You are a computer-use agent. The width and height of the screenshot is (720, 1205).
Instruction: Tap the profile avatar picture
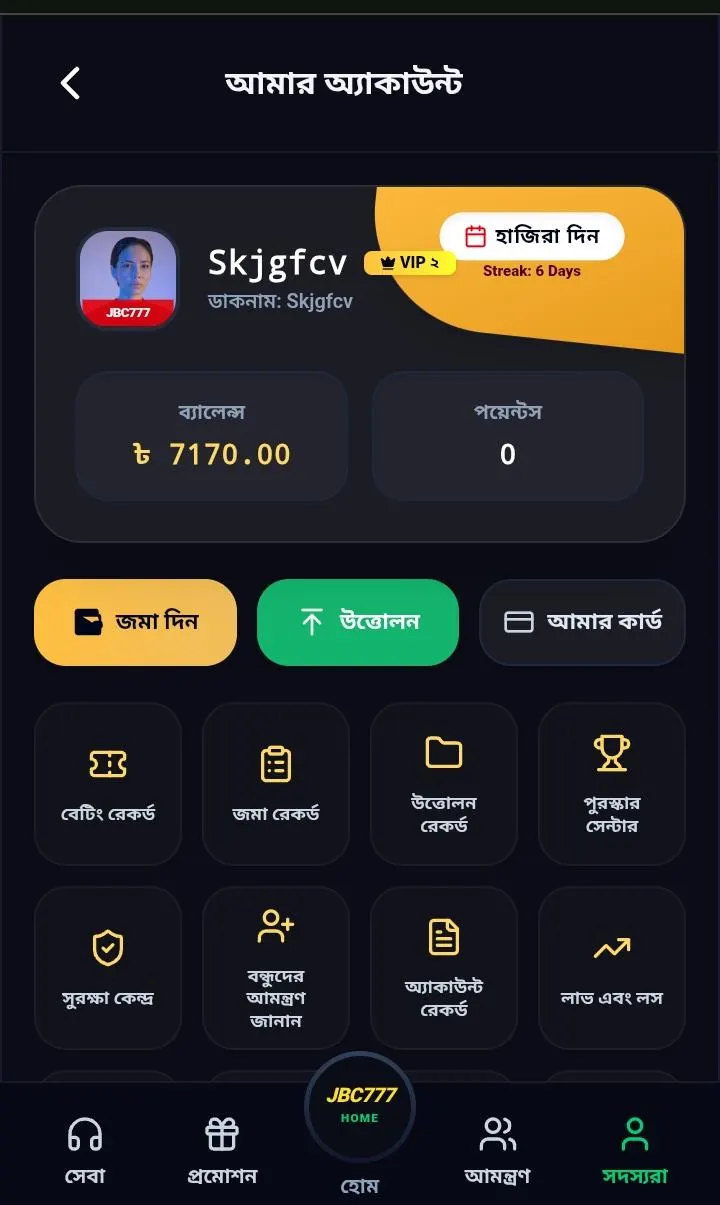pos(128,278)
